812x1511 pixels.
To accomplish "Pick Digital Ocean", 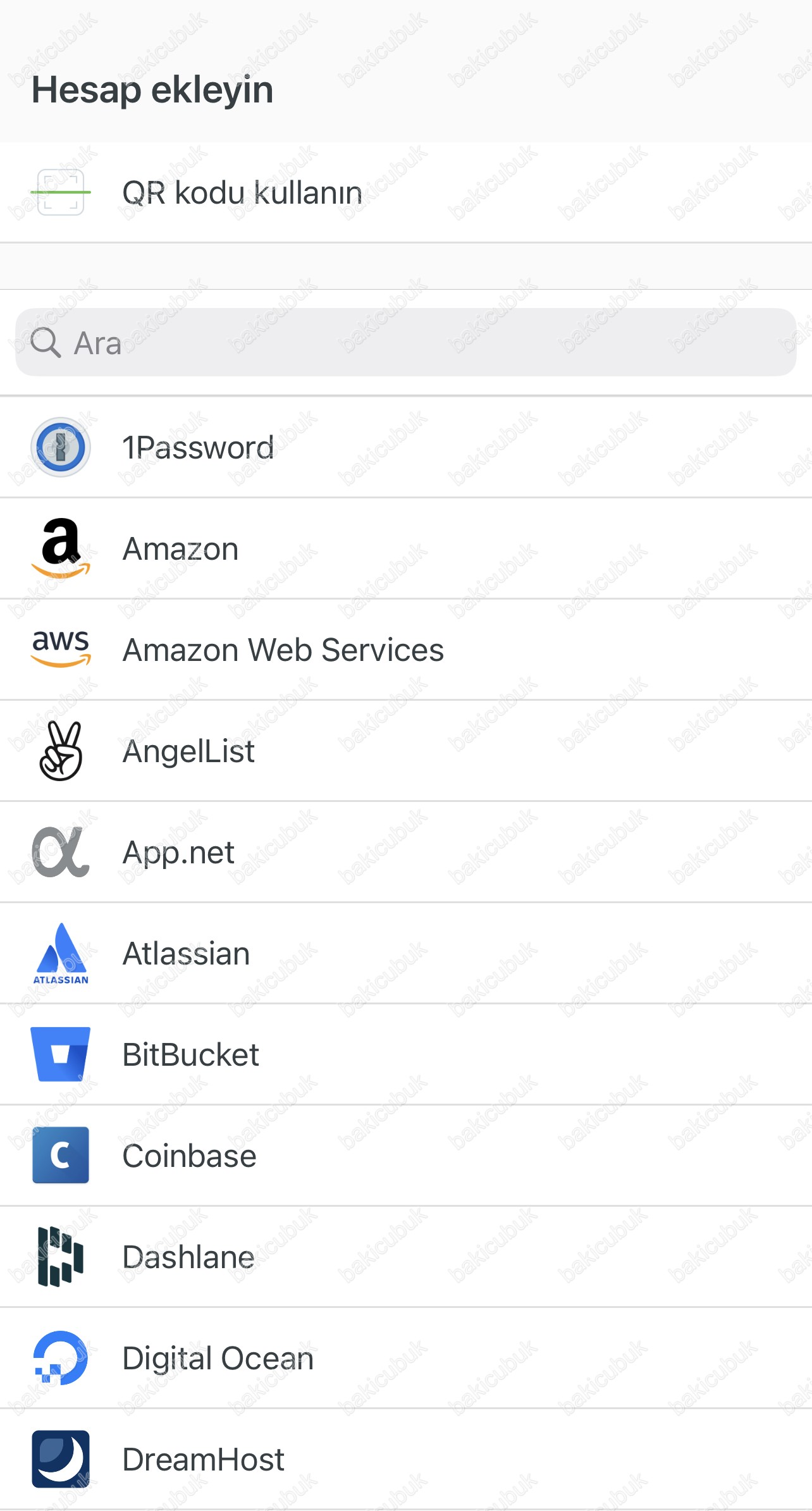I will 406,1358.
